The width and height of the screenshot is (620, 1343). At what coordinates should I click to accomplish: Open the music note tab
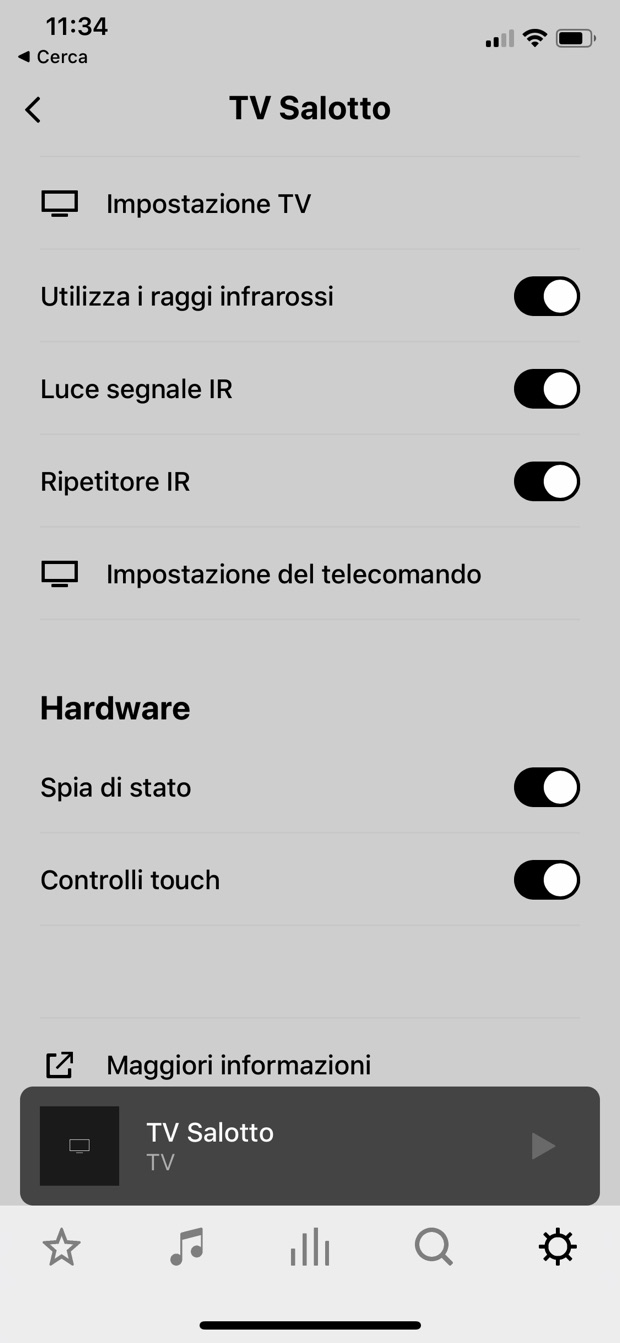[186, 1248]
